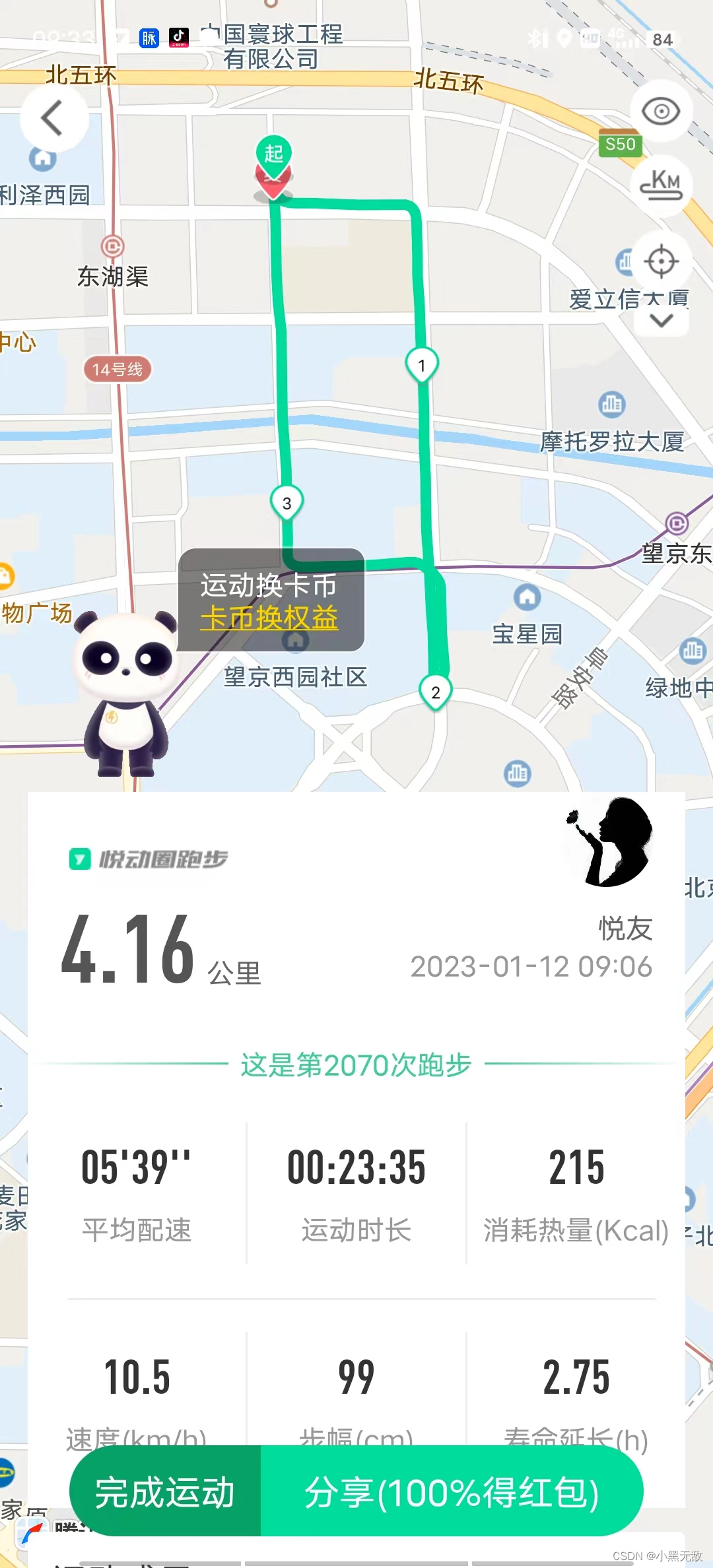Tap the back arrow to exit run summary

53,117
